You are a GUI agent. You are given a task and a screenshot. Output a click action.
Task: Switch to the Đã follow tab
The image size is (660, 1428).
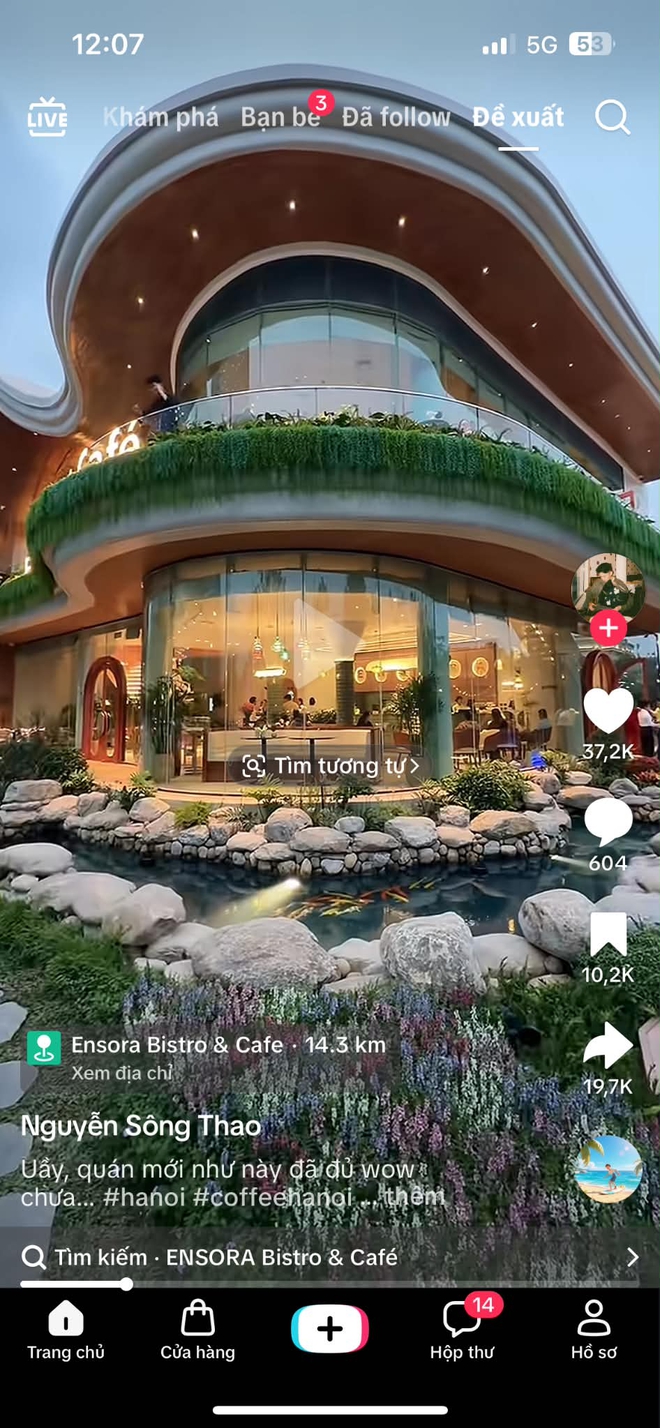point(396,118)
